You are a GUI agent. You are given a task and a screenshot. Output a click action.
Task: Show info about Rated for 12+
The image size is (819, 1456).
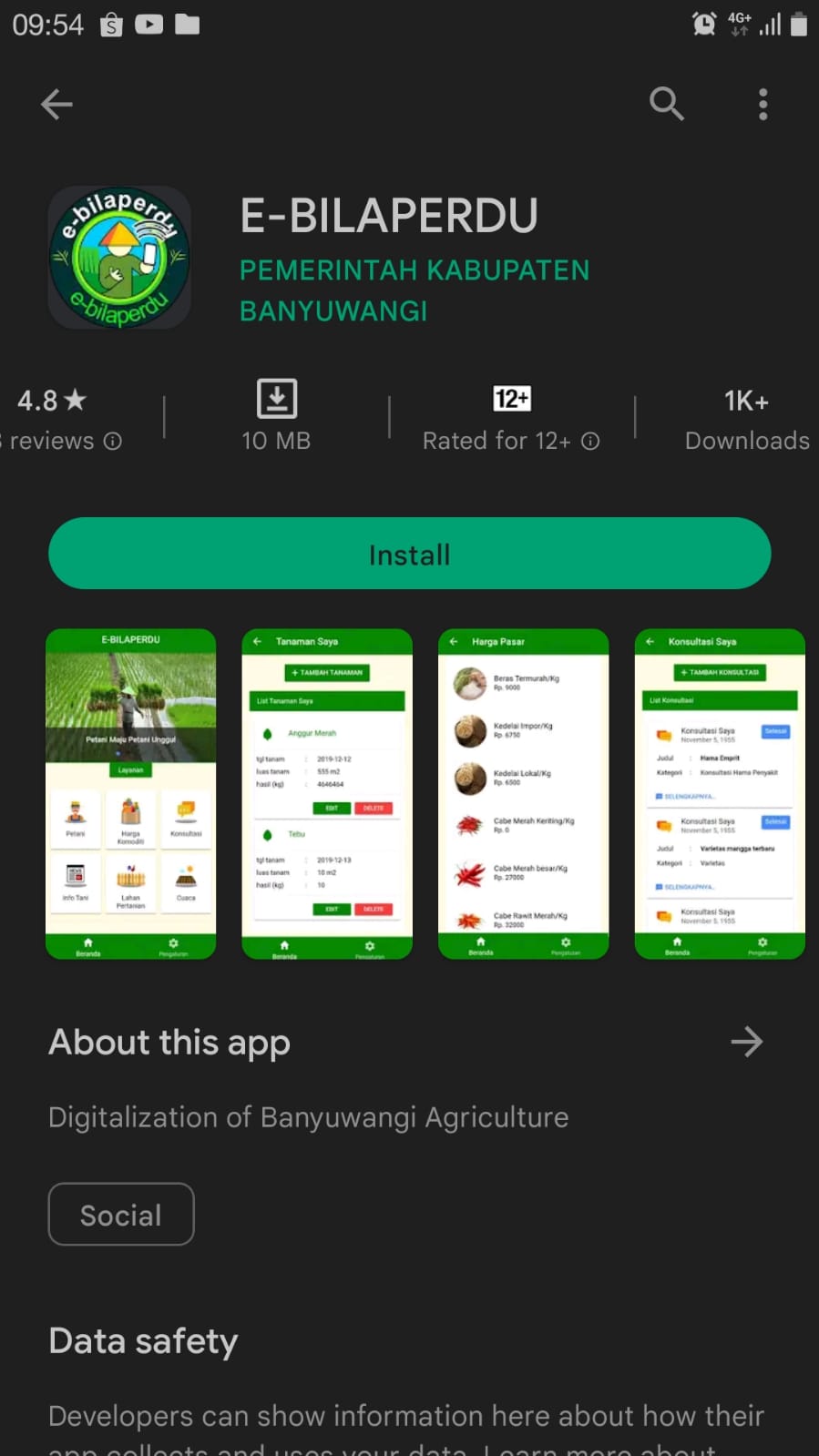click(591, 442)
